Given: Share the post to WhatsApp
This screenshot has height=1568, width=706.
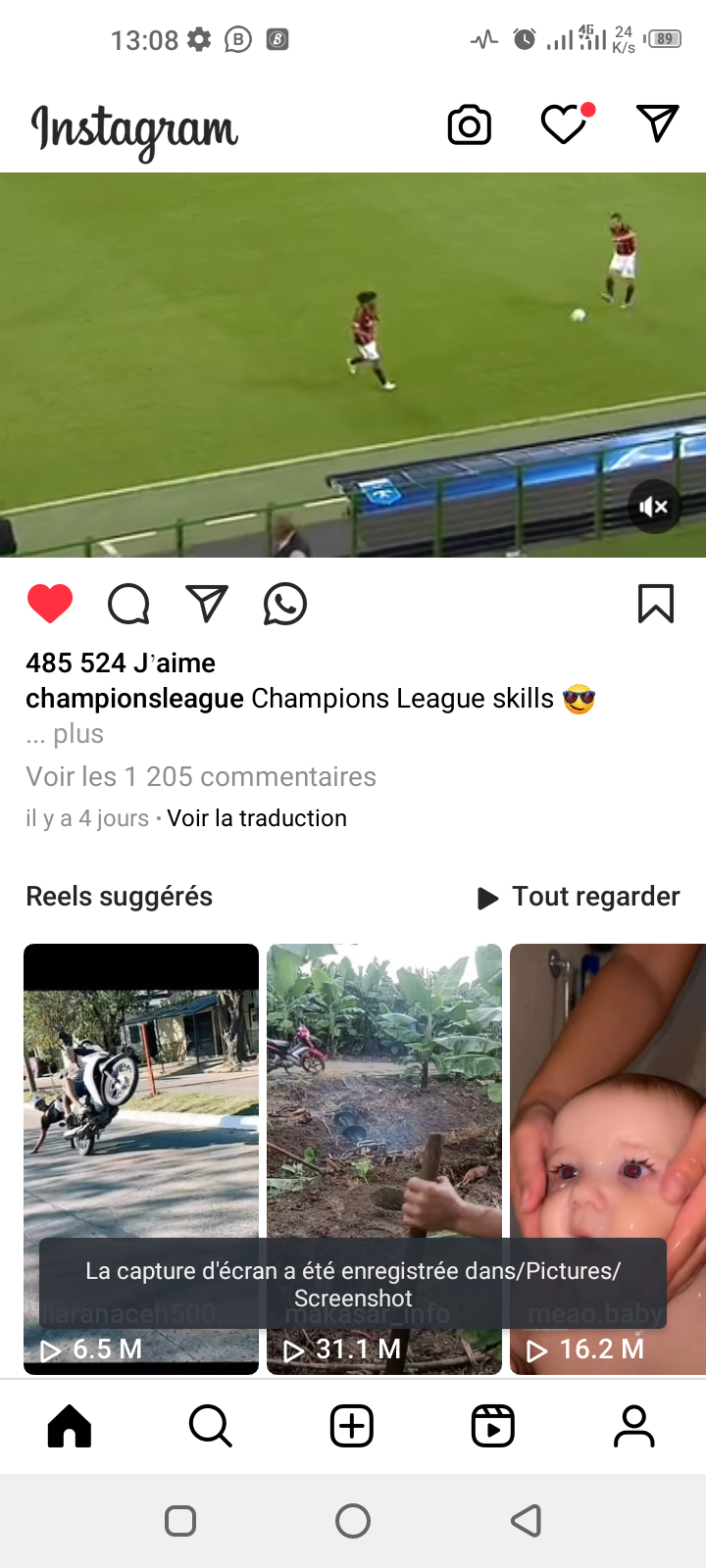Looking at the screenshot, I should [x=285, y=604].
